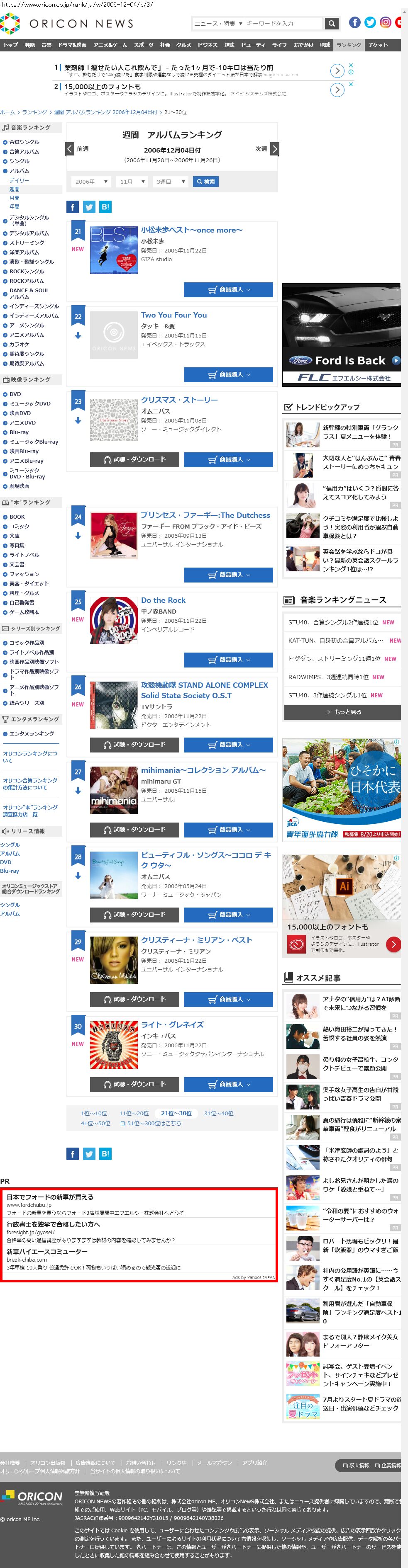The height and width of the screenshot is (1568, 408).
Task: Open the ホーム breadcrumb link
Action: [7, 112]
